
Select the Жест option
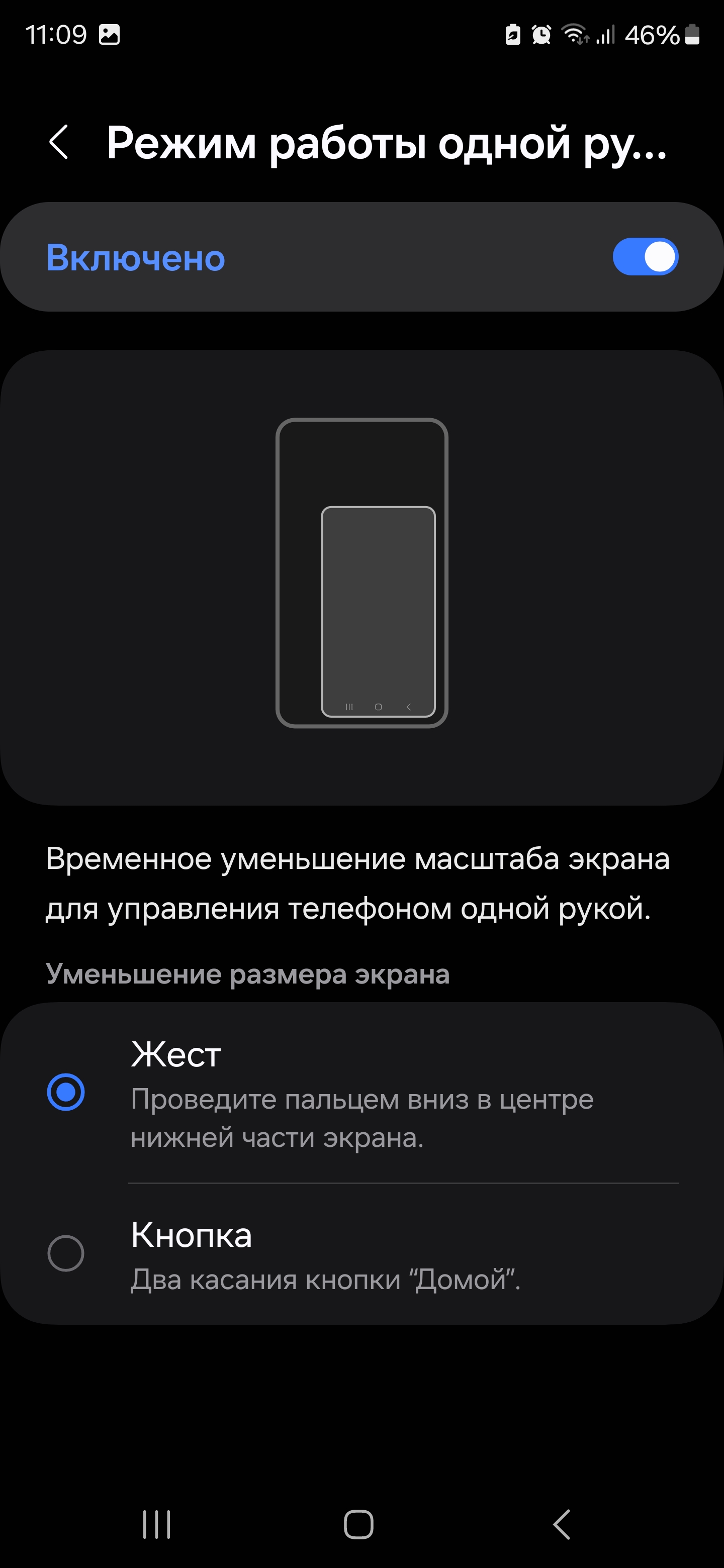(66, 1092)
